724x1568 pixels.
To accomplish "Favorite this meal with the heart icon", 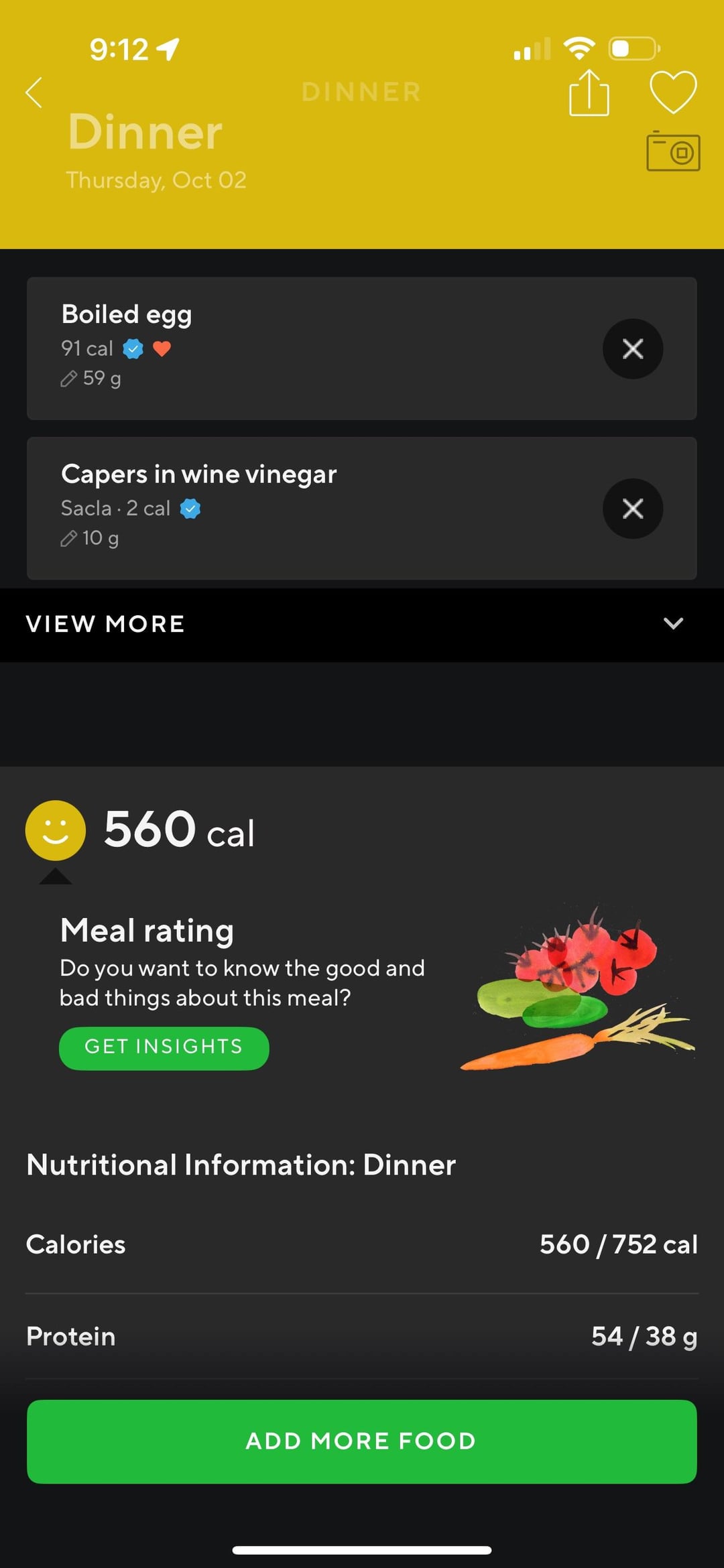I will coord(673,92).
